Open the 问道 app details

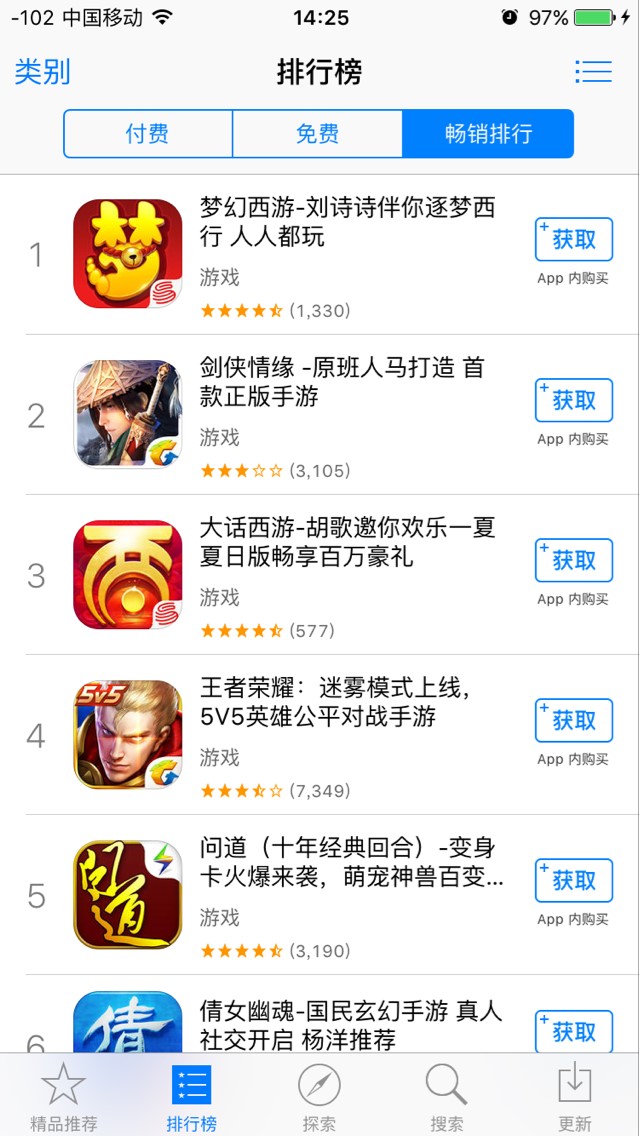click(347, 863)
